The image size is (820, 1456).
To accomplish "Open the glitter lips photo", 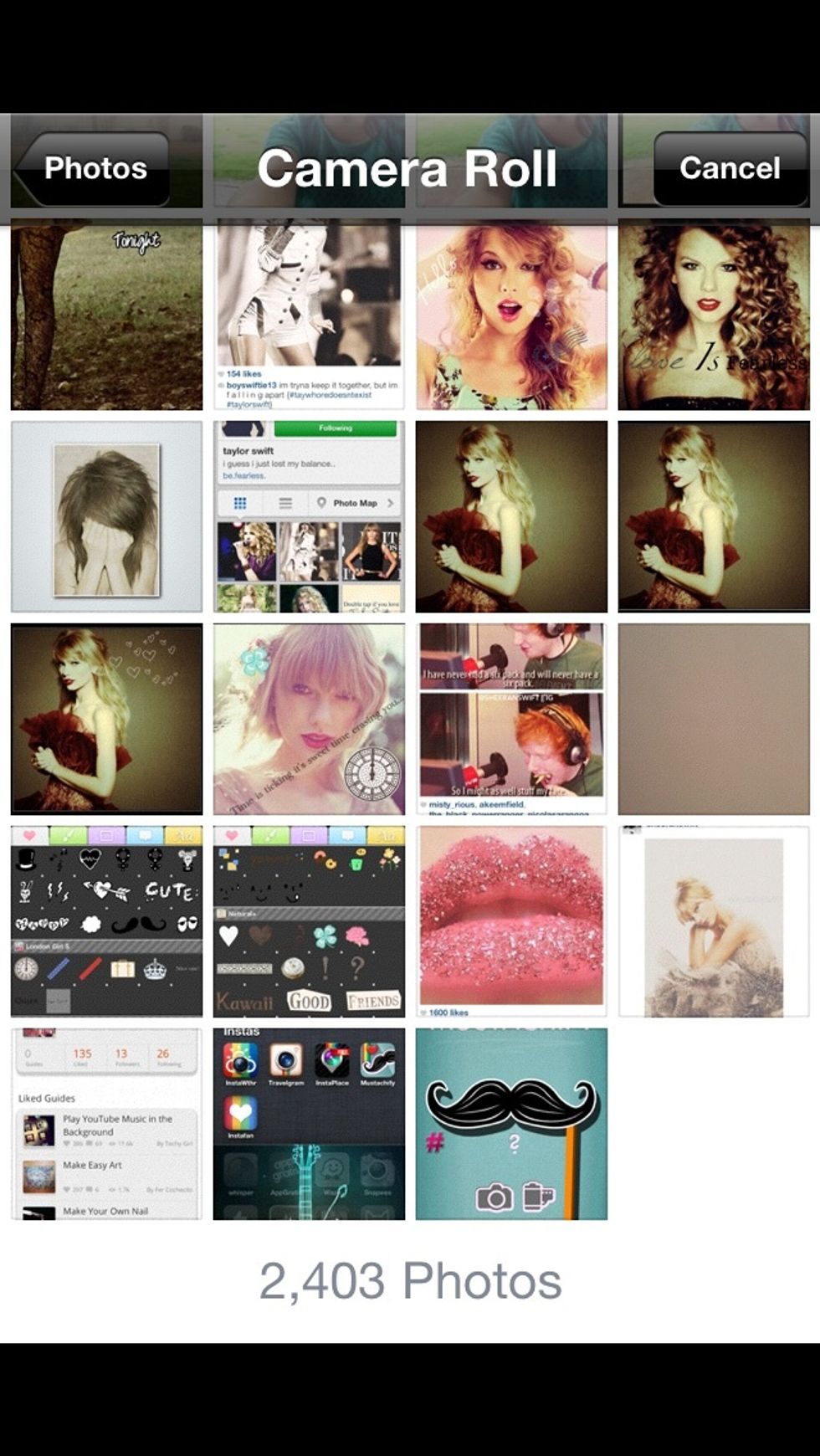I will (x=511, y=921).
